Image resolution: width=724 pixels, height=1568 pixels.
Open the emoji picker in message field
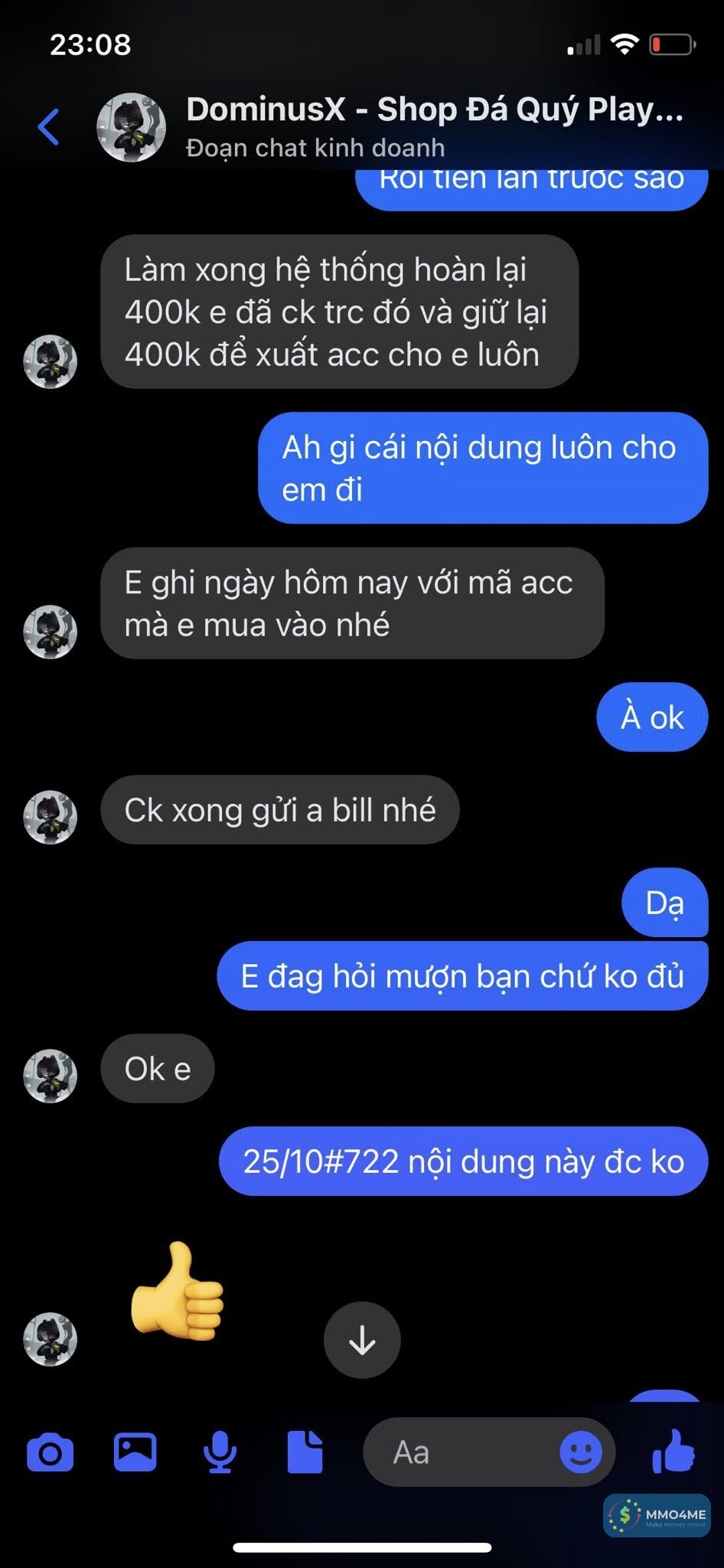[x=581, y=1452]
